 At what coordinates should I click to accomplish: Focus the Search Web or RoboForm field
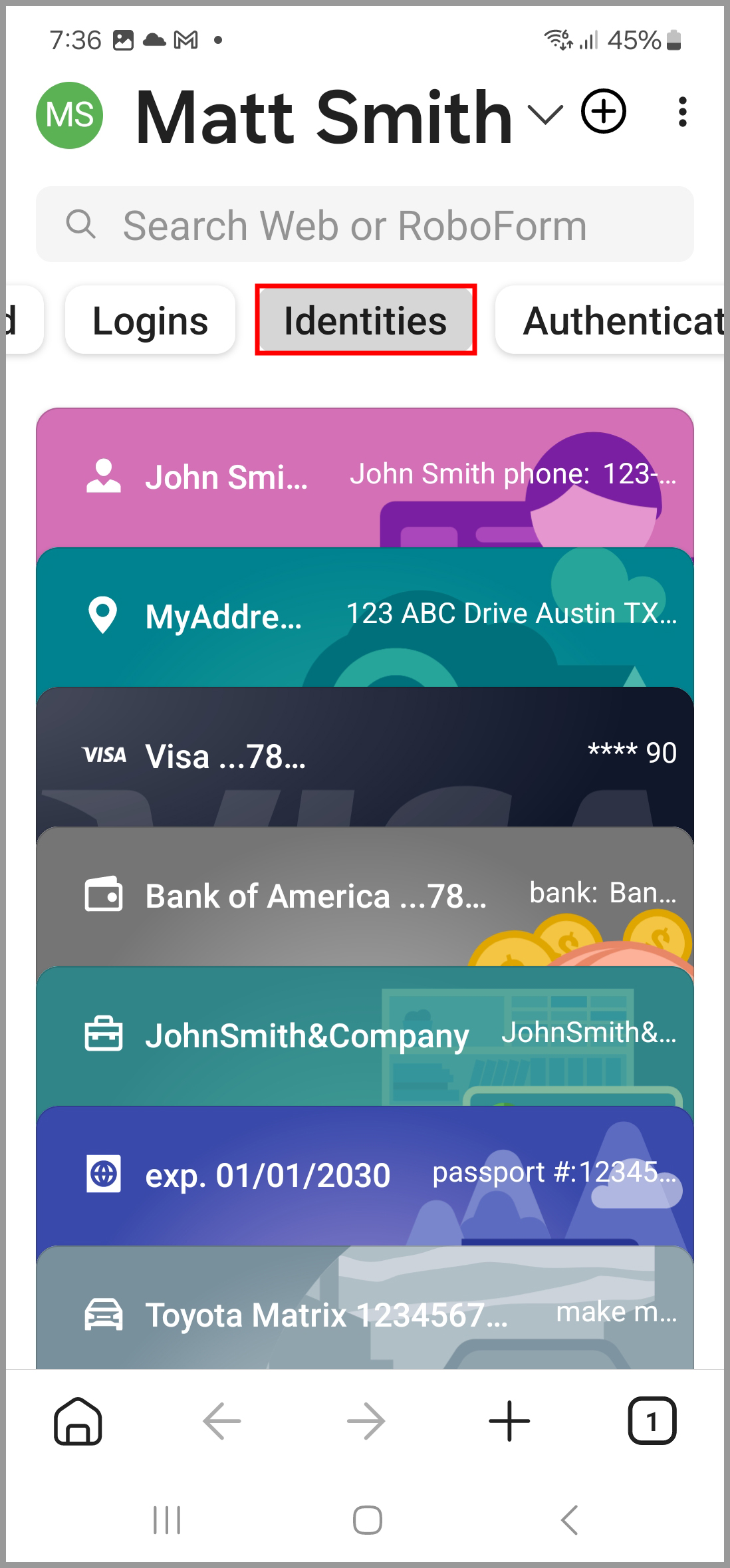365,224
